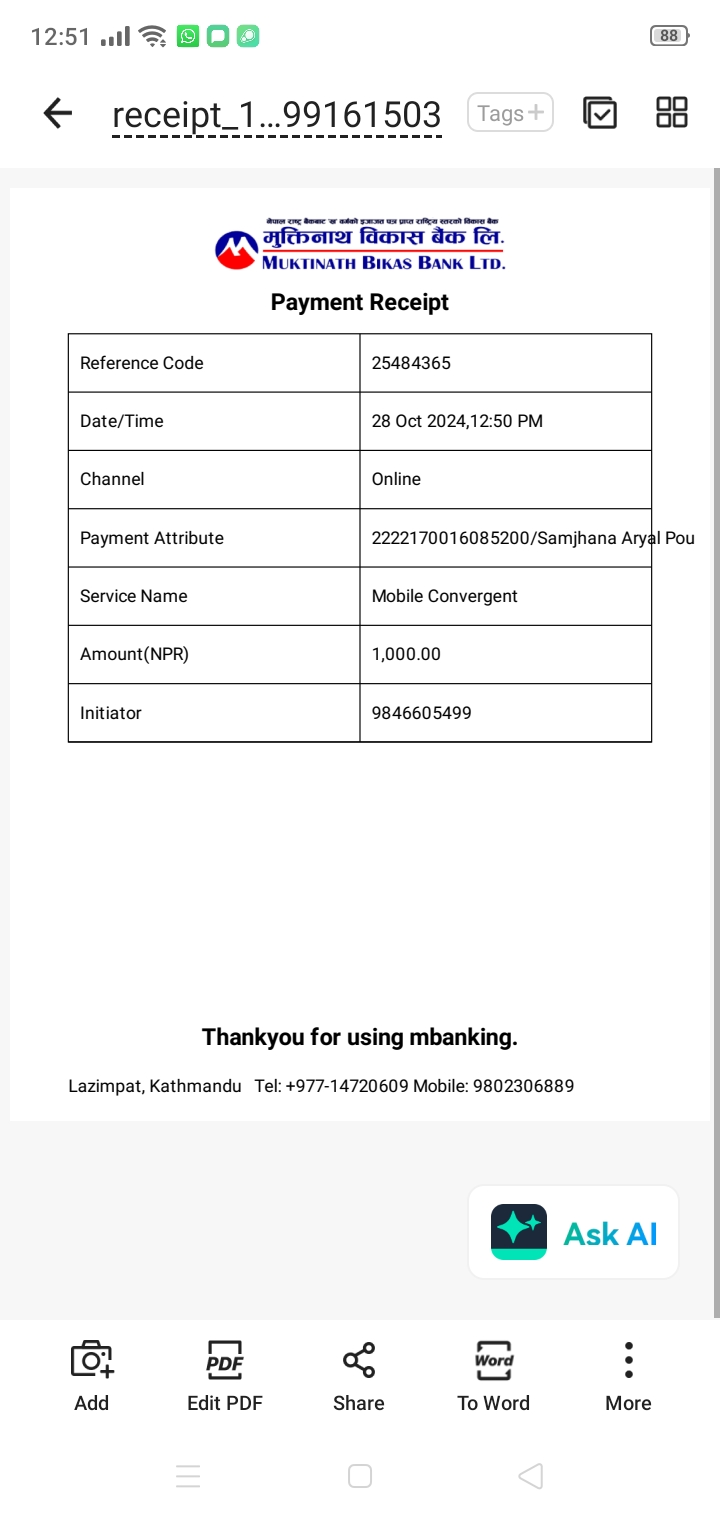The height and width of the screenshot is (1520, 720).
Task: Add a new scan with camera
Action: coord(91,1377)
